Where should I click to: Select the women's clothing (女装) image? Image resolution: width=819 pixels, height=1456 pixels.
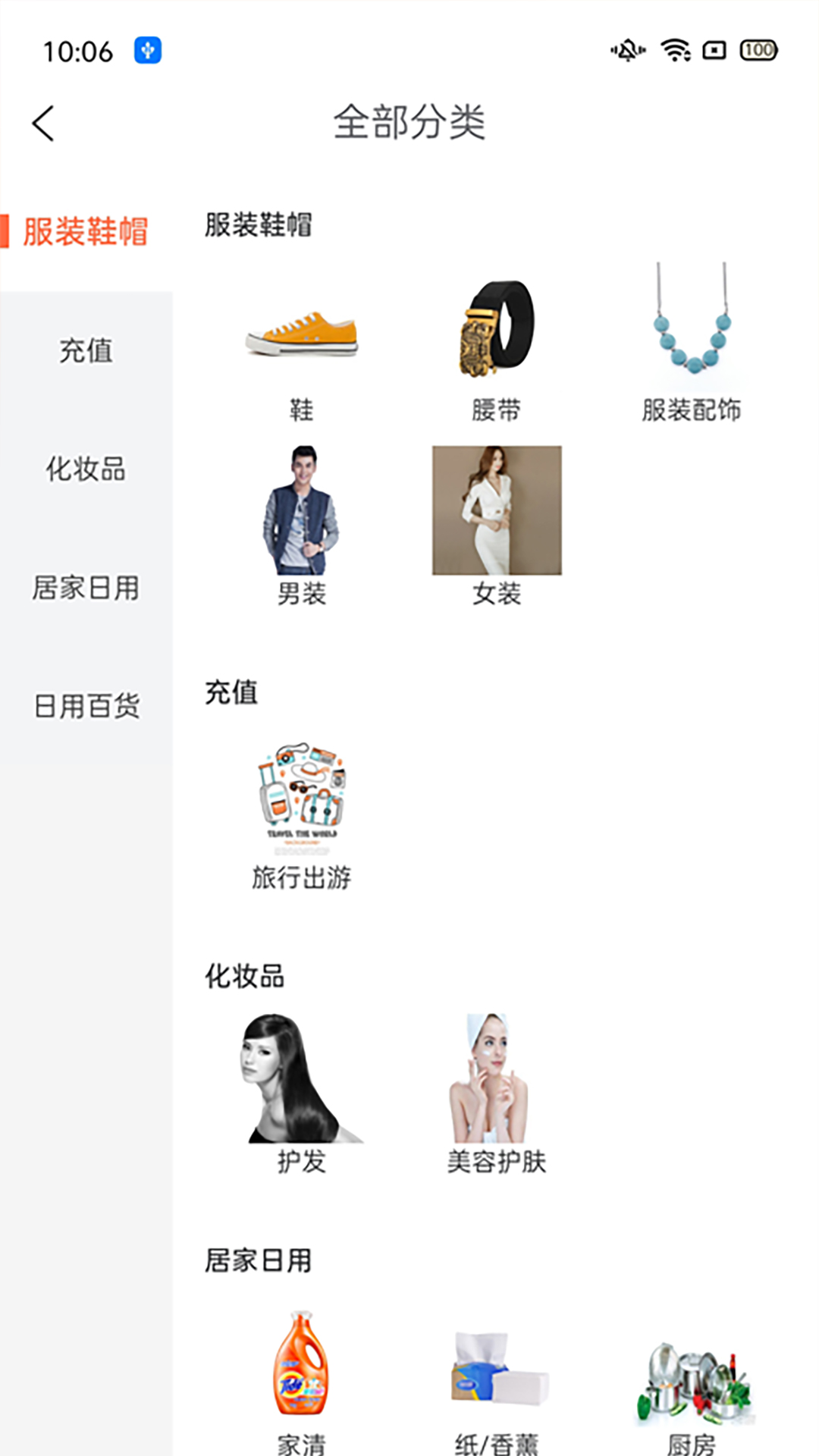(497, 513)
